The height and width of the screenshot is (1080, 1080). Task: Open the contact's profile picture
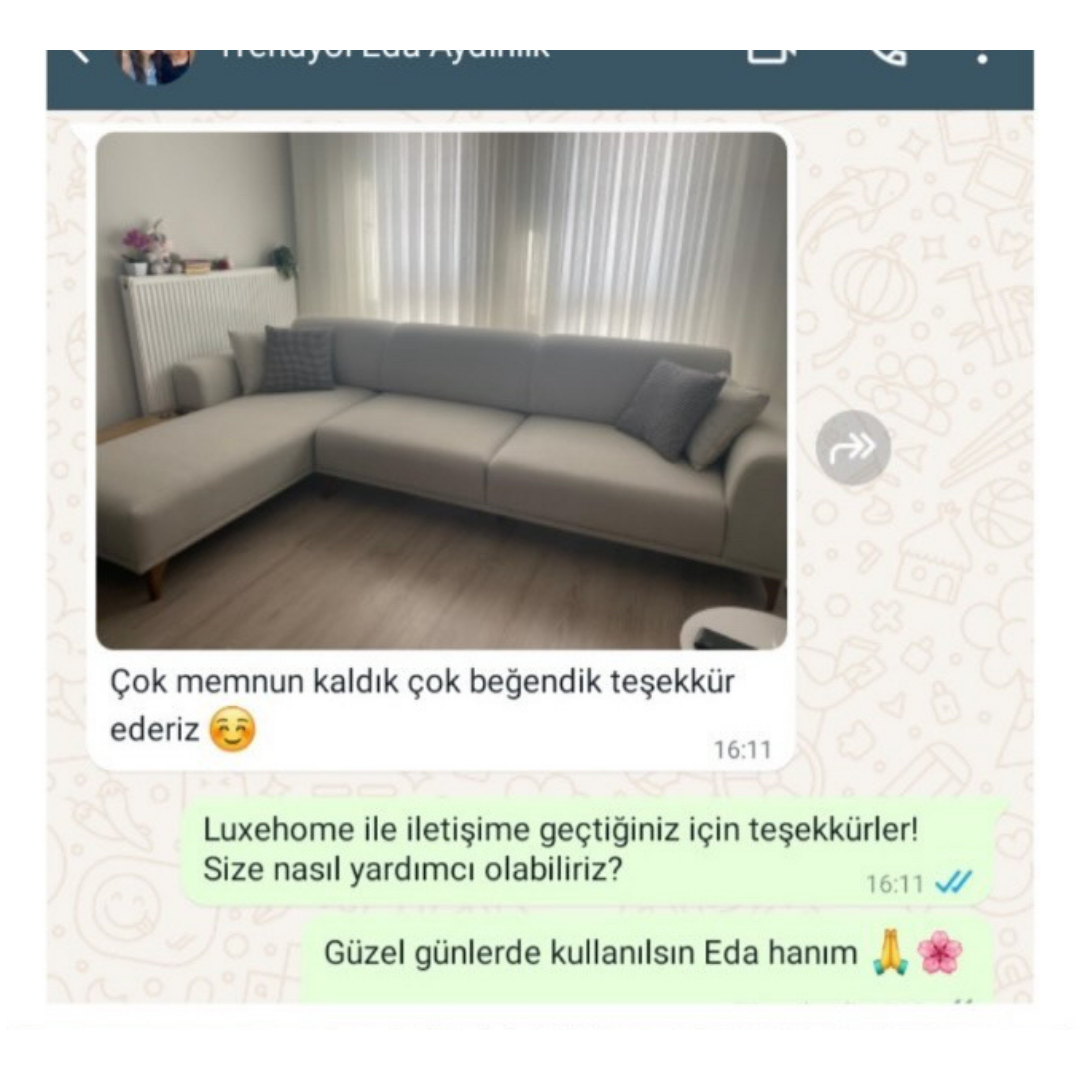[155, 62]
